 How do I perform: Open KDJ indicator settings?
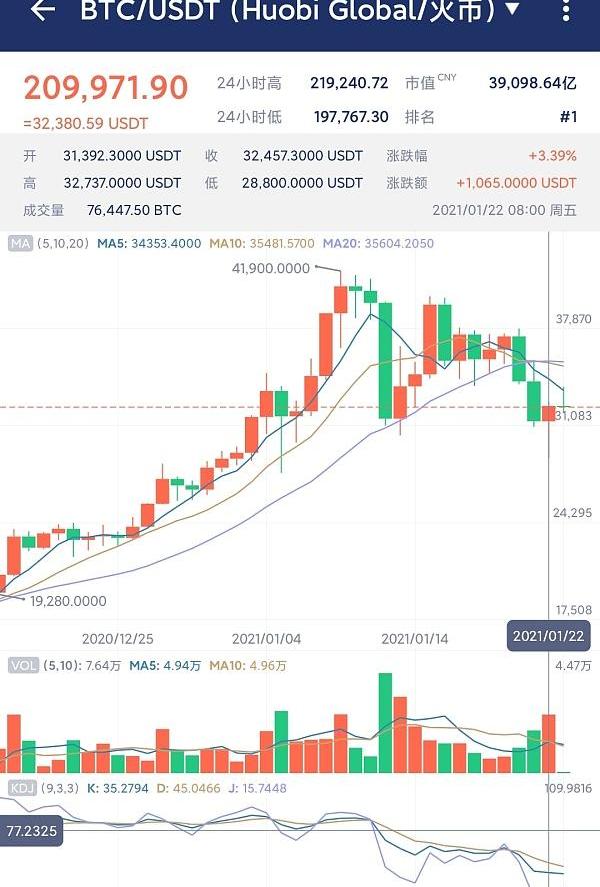click(22, 788)
